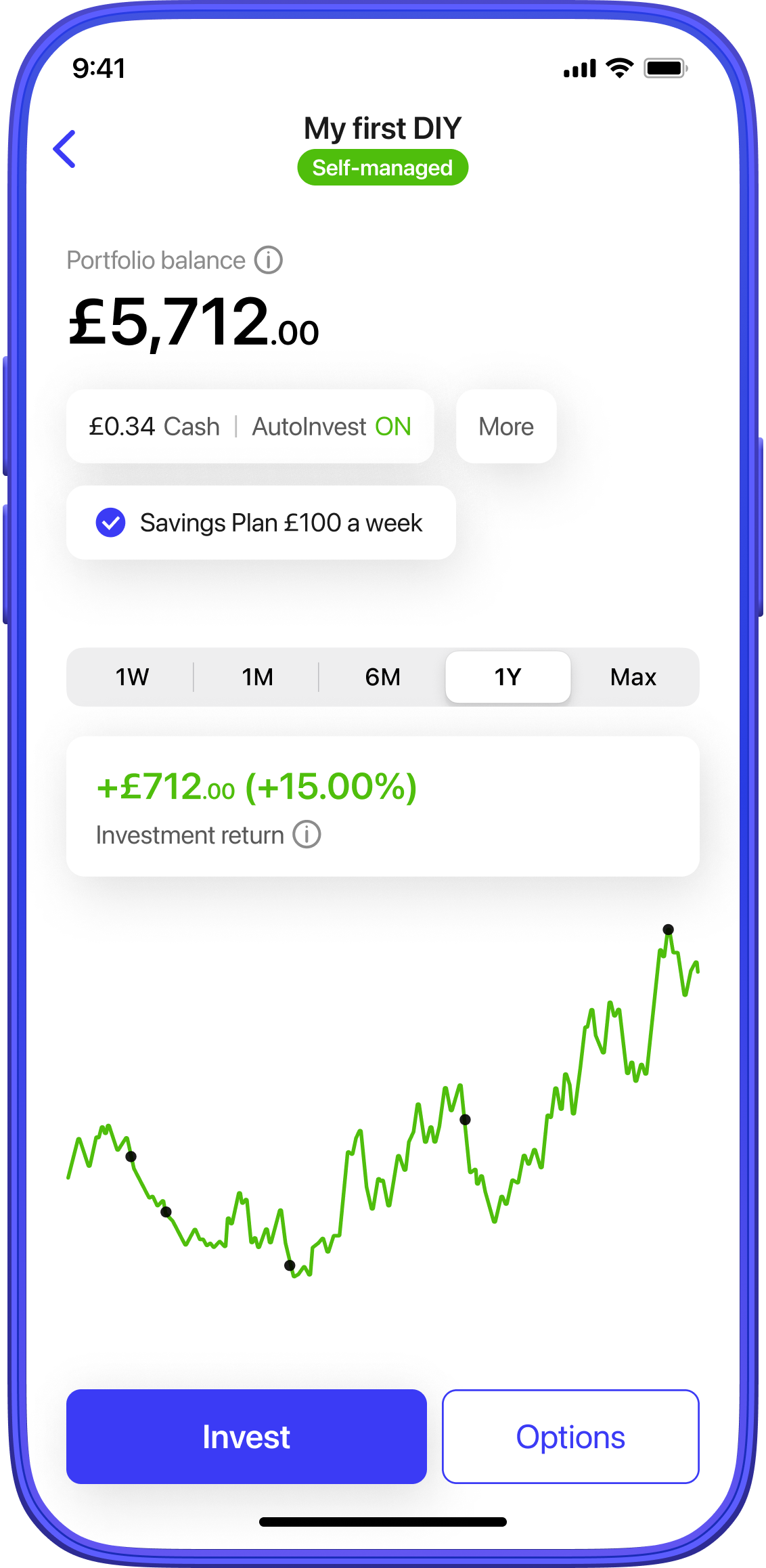Go back using the top-left arrow
This screenshot has width=766, height=1568.
point(65,149)
